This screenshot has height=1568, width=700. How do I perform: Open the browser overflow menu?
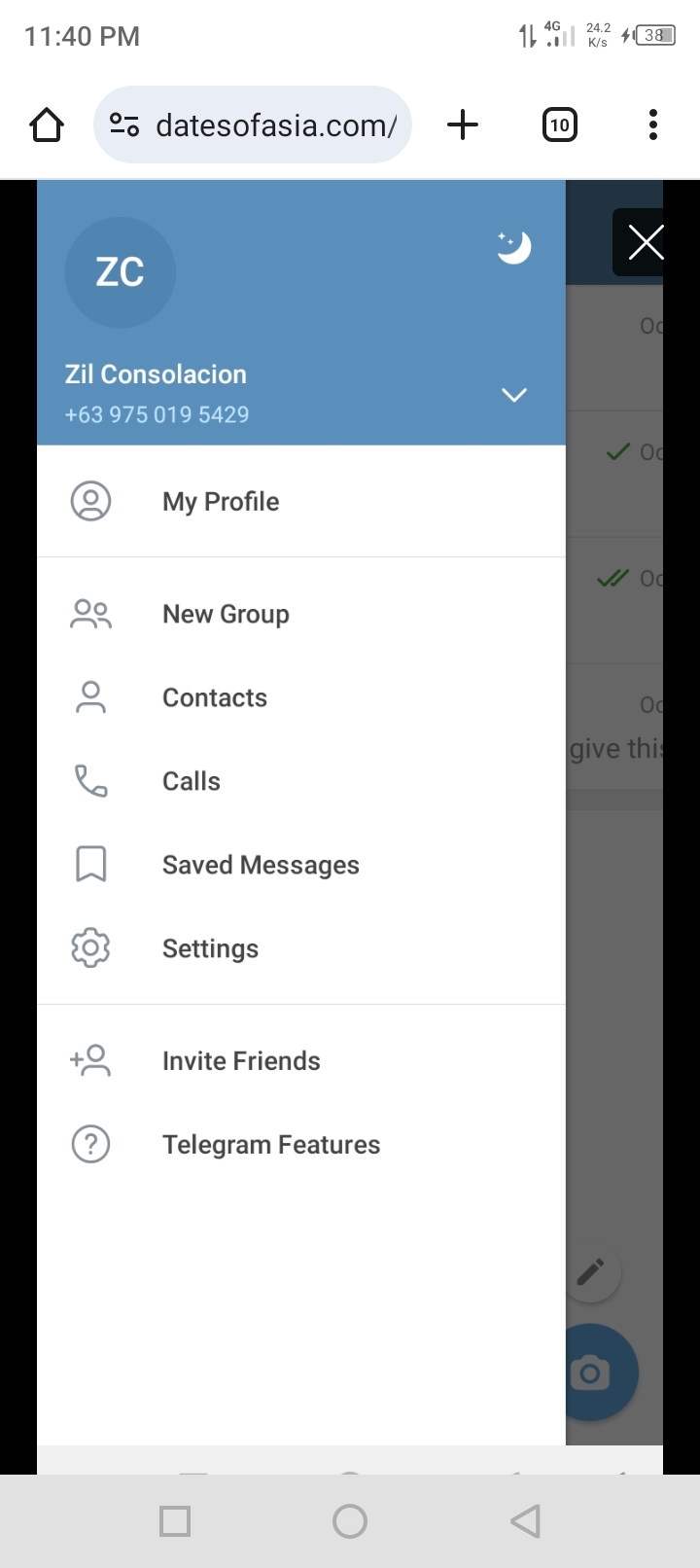pyautogui.click(x=653, y=125)
